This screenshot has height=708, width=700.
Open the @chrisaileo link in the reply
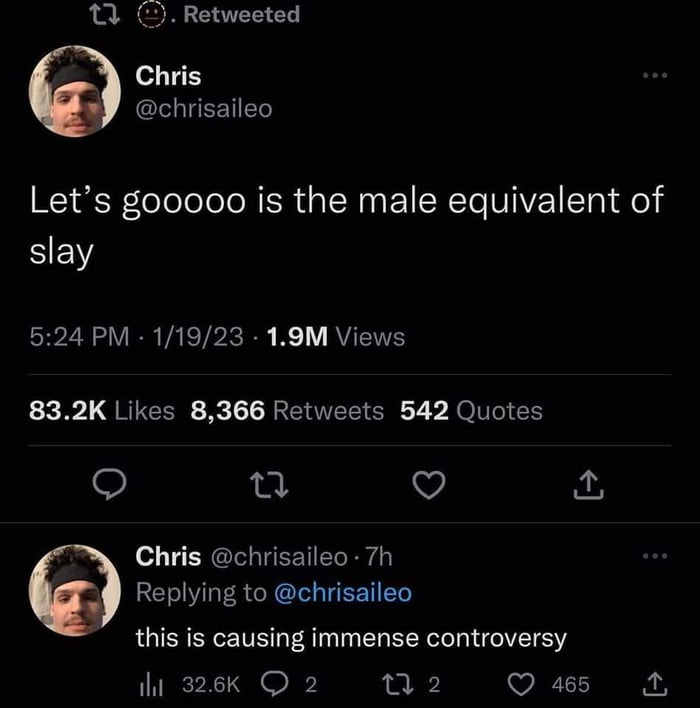point(341,593)
